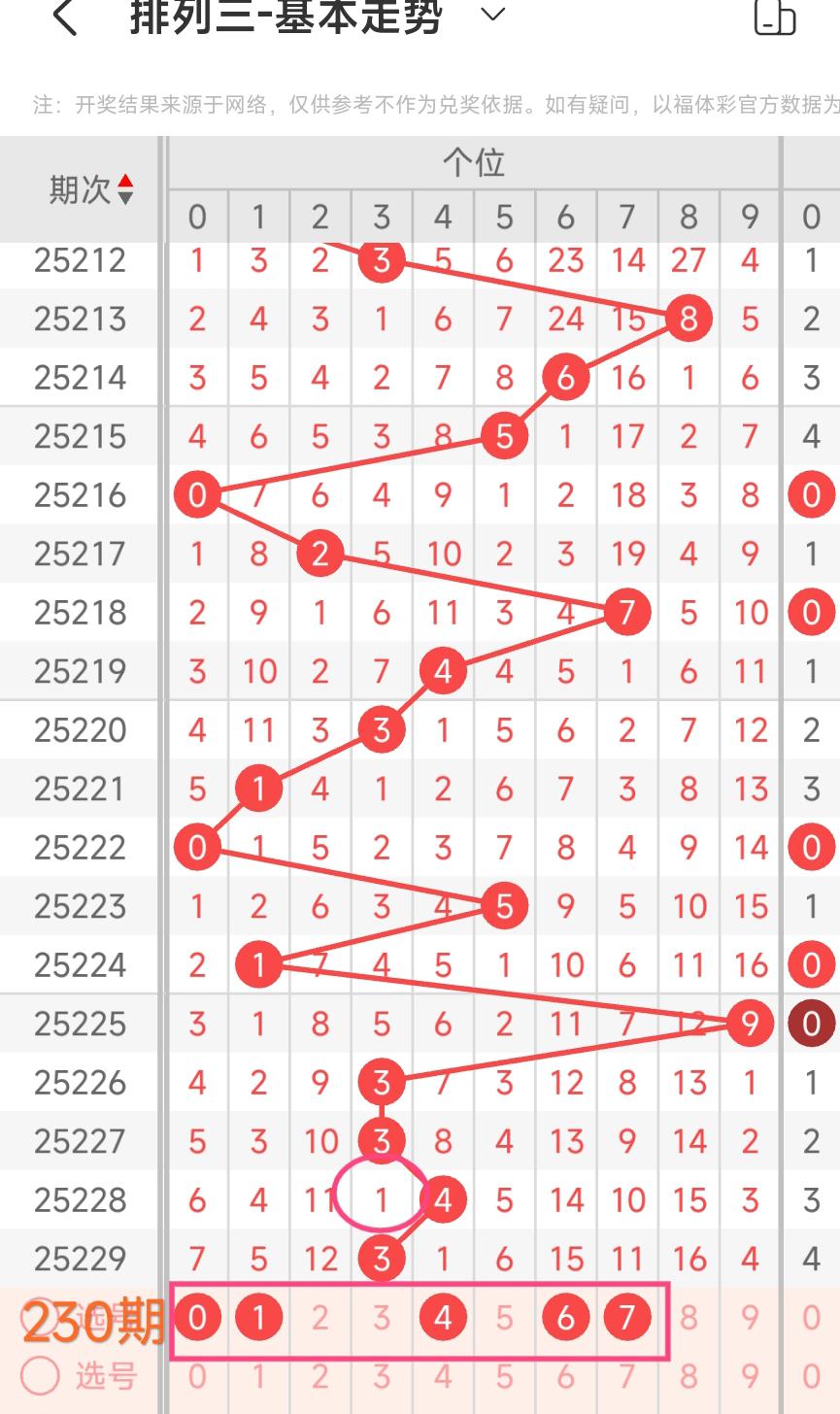Deselect highlighted number 0 in the picks row

pyautogui.click(x=197, y=1318)
